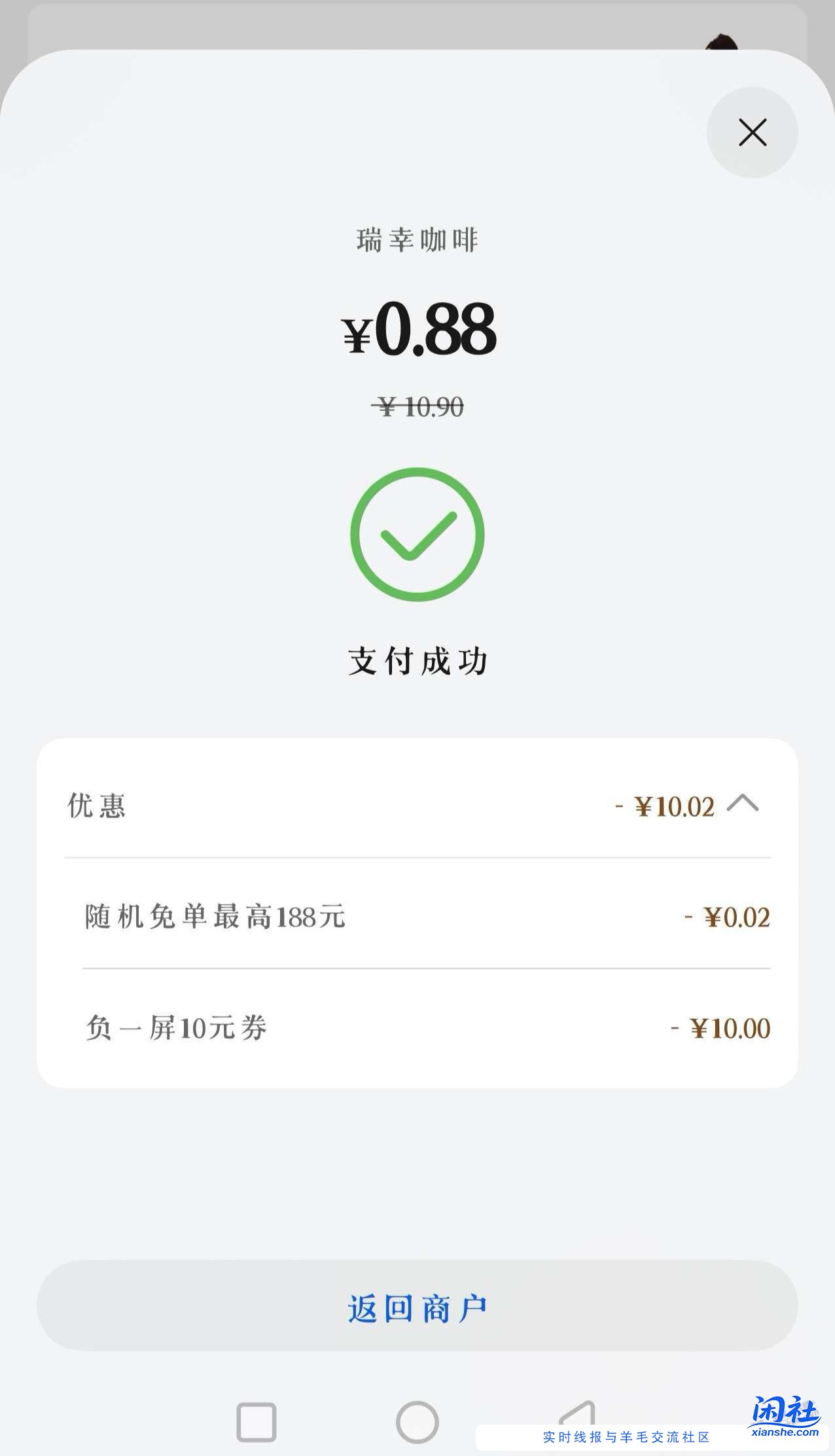Tap the 返回商户 button
This screenshot has height=1456, width=835.
click(417, 1305)
